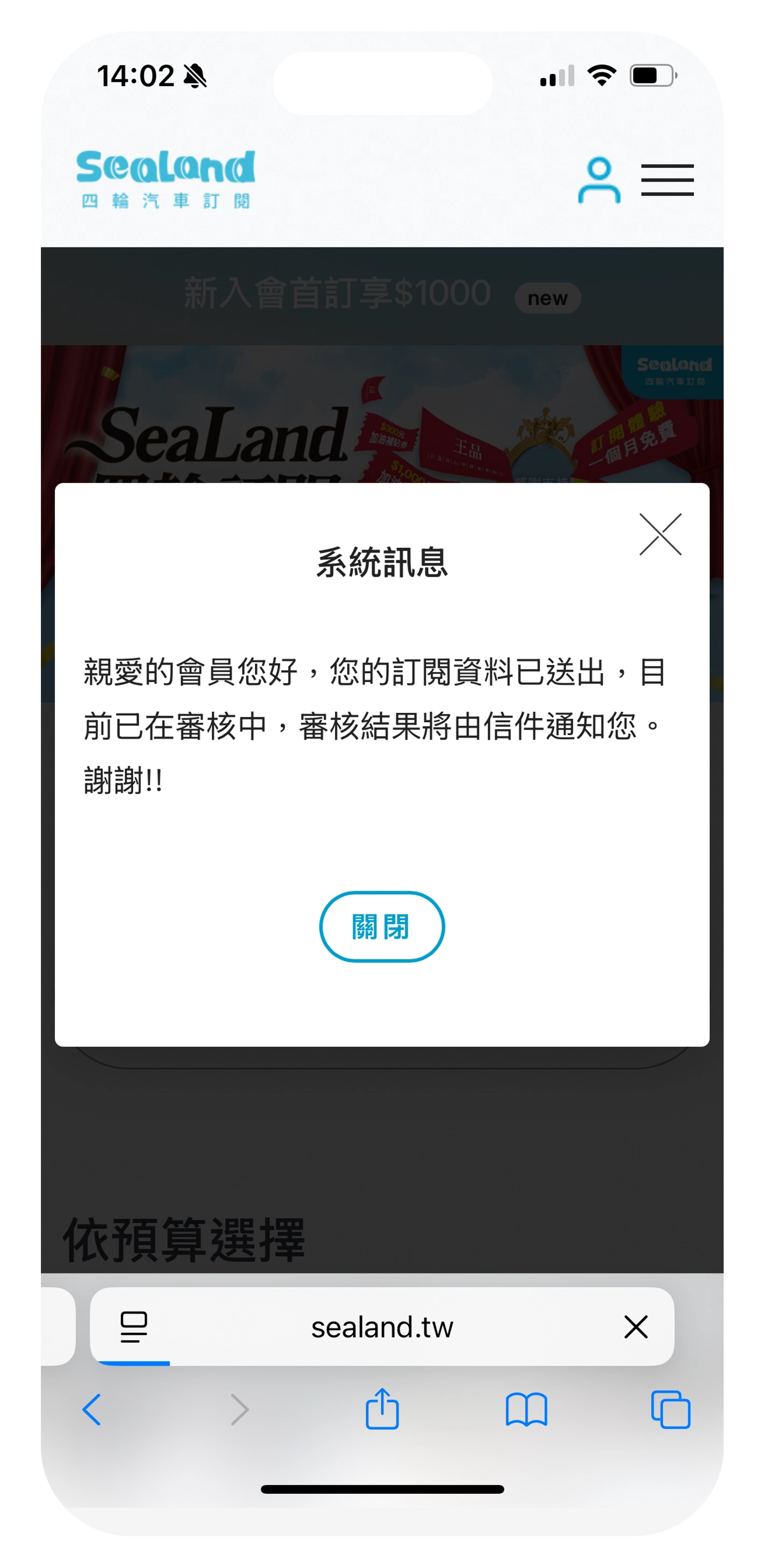764x1568 pixels.
Task: Stop page loading in the address bar
Action: point(636,1326)
